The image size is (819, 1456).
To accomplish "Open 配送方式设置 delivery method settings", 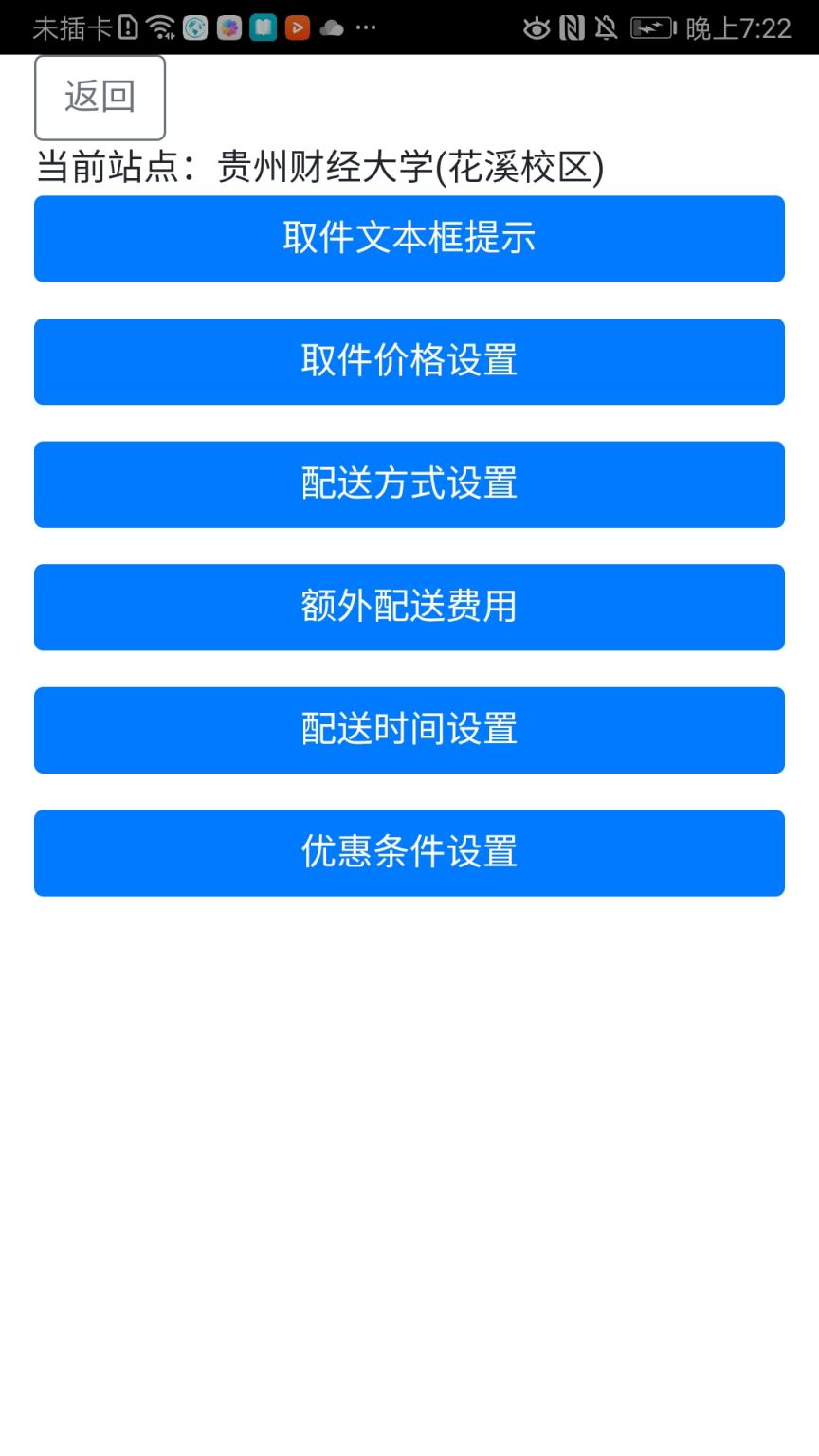I will (x=409, y=484).
